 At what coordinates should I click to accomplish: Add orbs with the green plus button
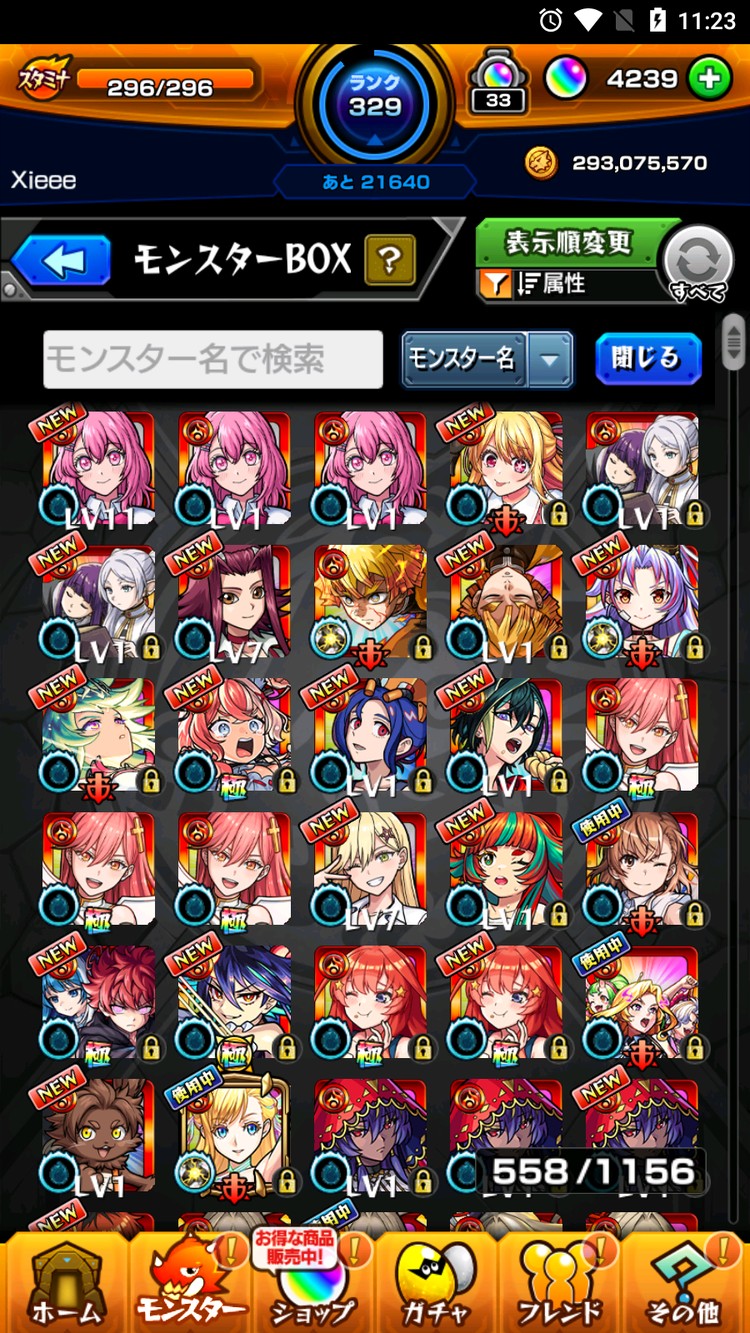coord(709,79)
